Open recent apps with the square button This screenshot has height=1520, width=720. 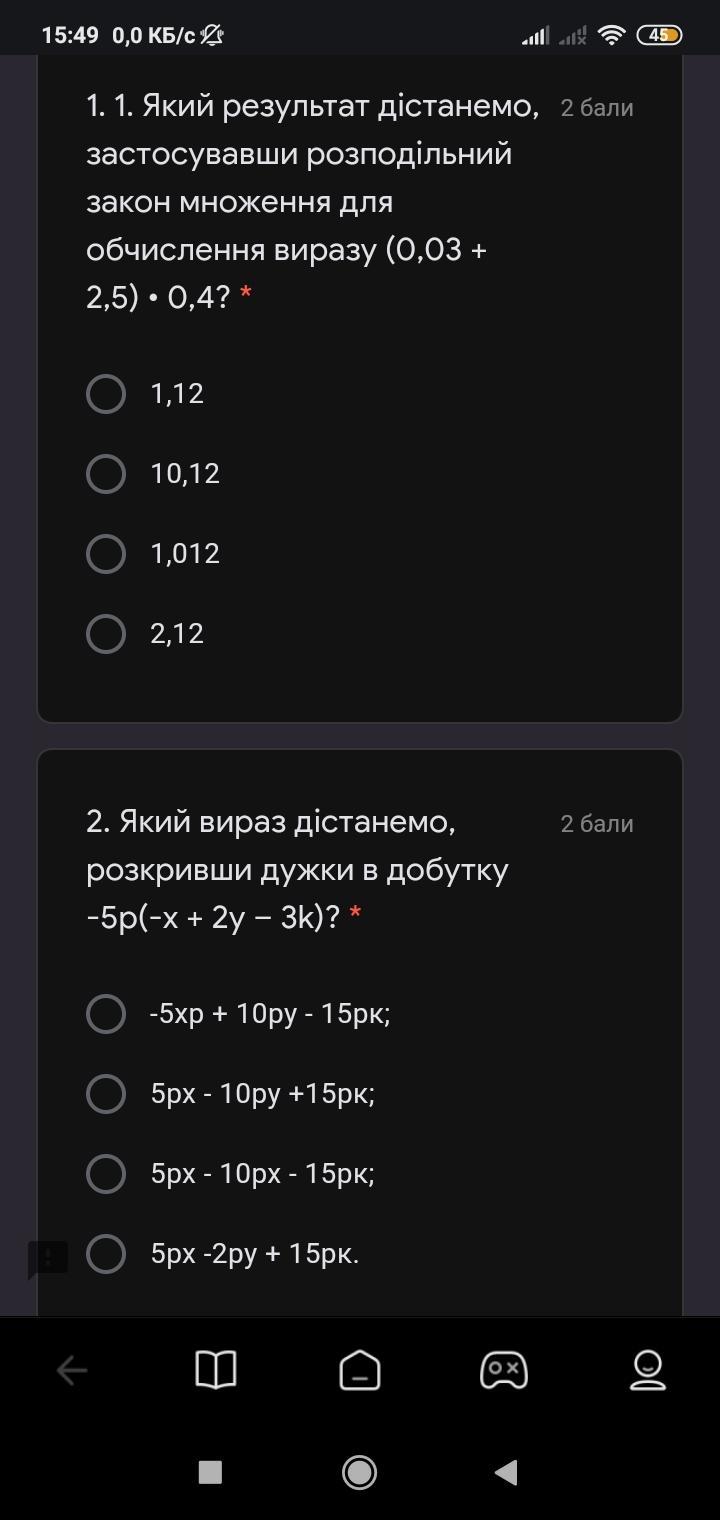click(210, 1472)
